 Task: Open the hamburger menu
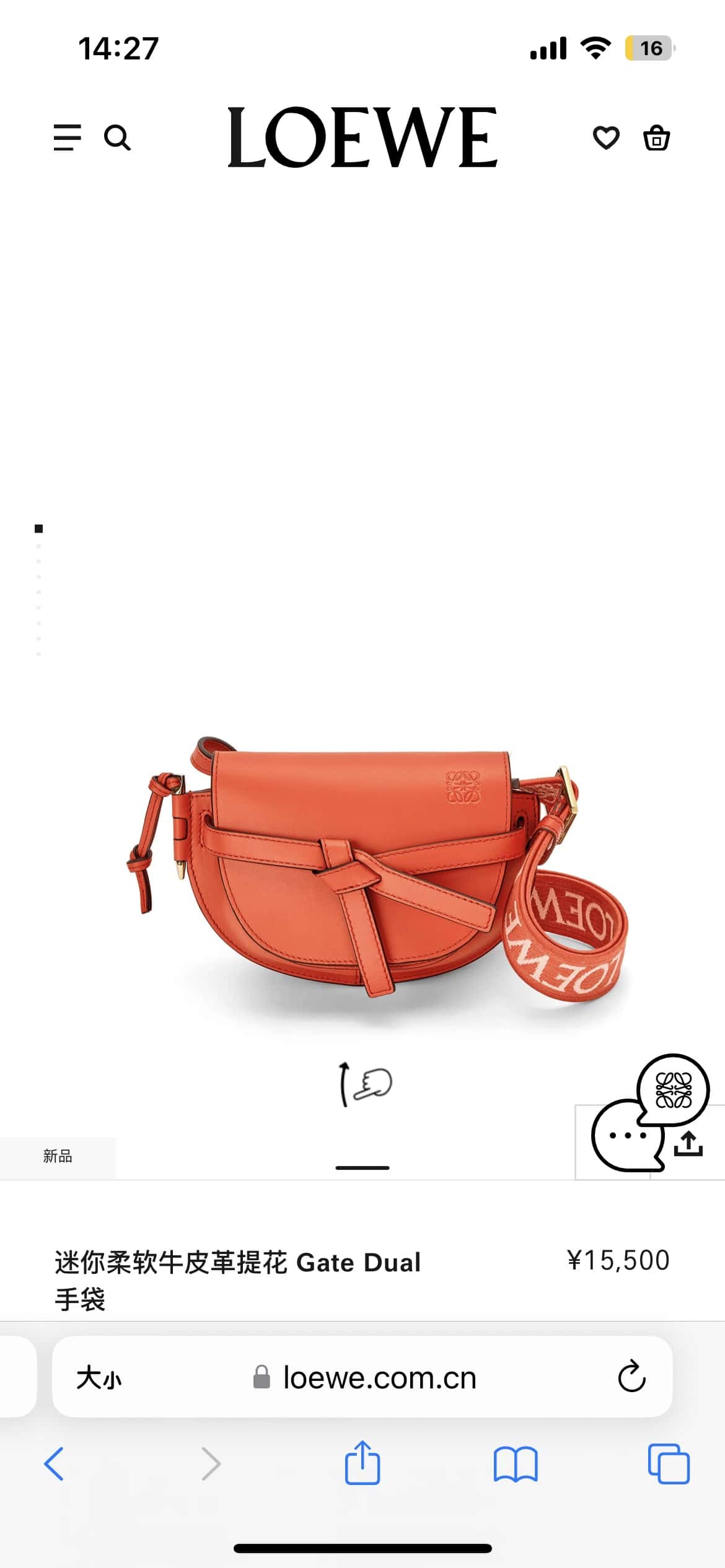point(68,137)
